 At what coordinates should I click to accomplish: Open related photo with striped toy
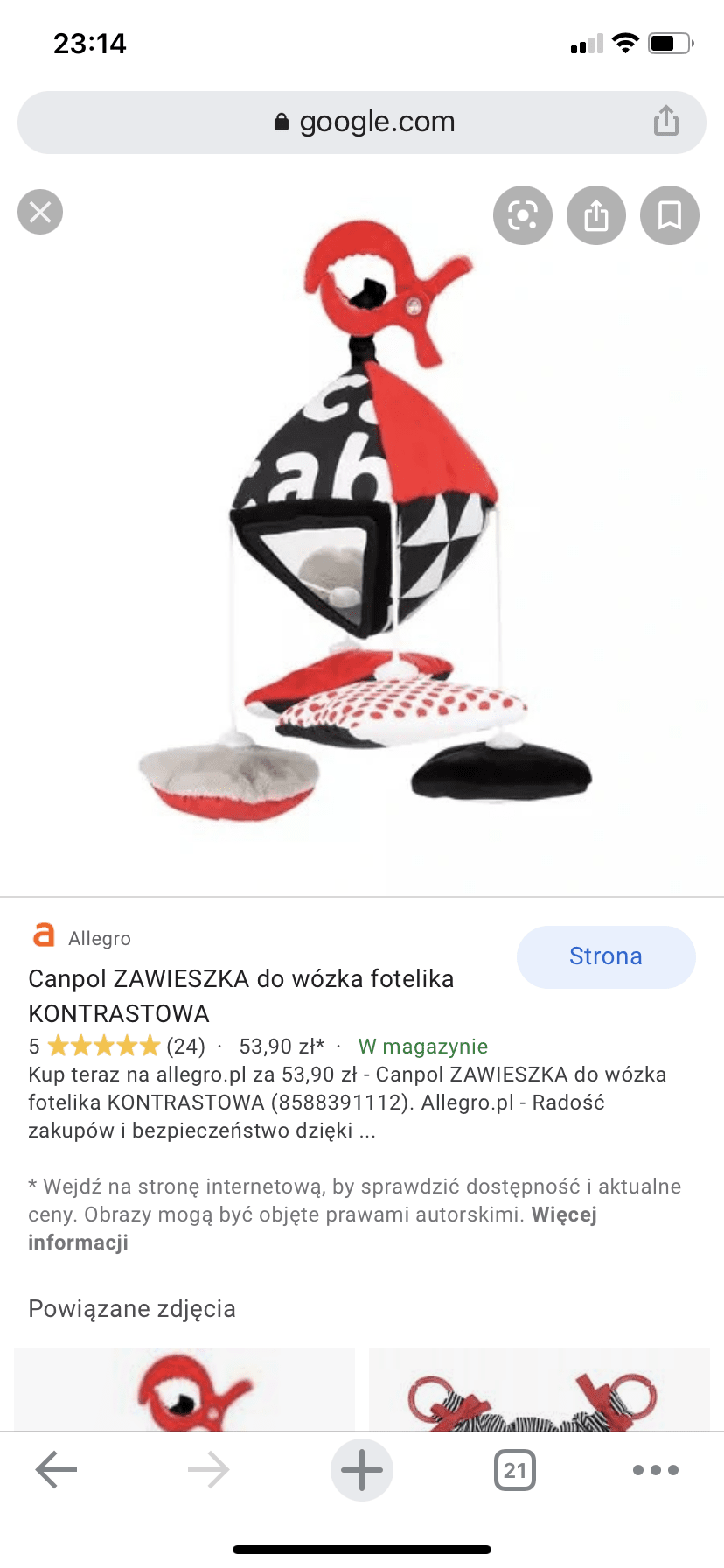(x=539, y=1389)
